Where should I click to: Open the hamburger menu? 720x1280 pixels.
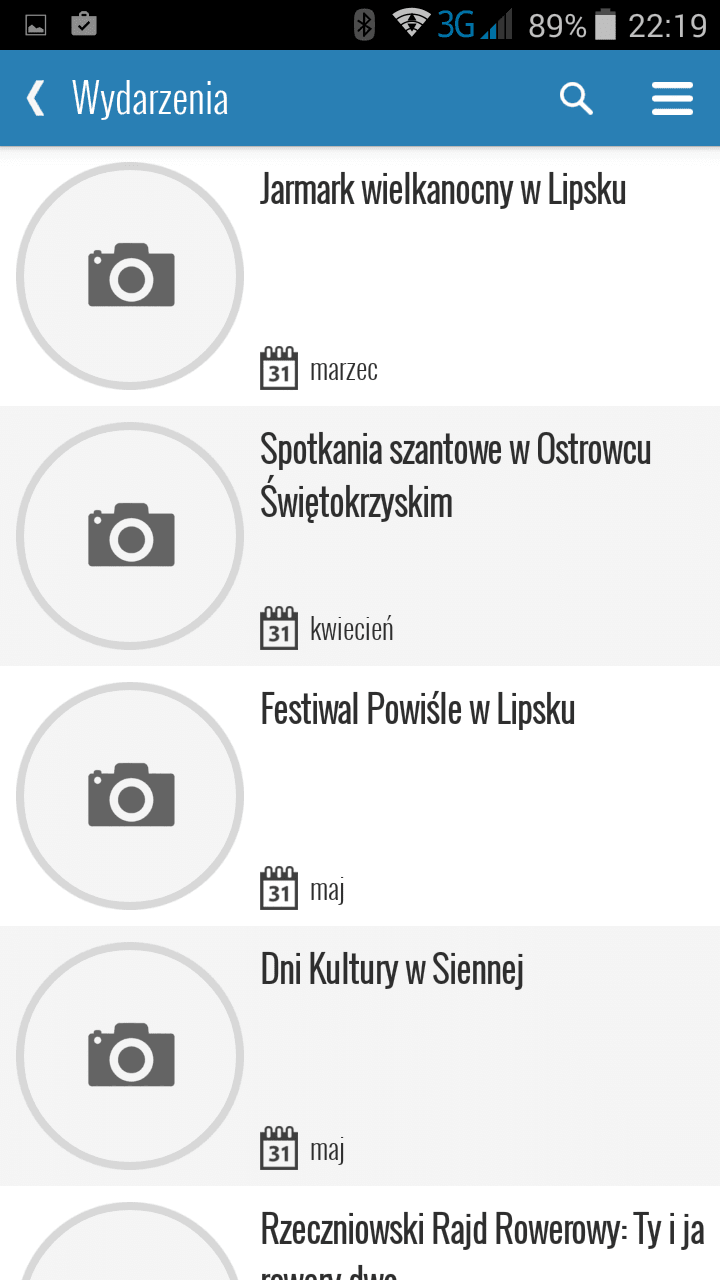tap(672, 99)
